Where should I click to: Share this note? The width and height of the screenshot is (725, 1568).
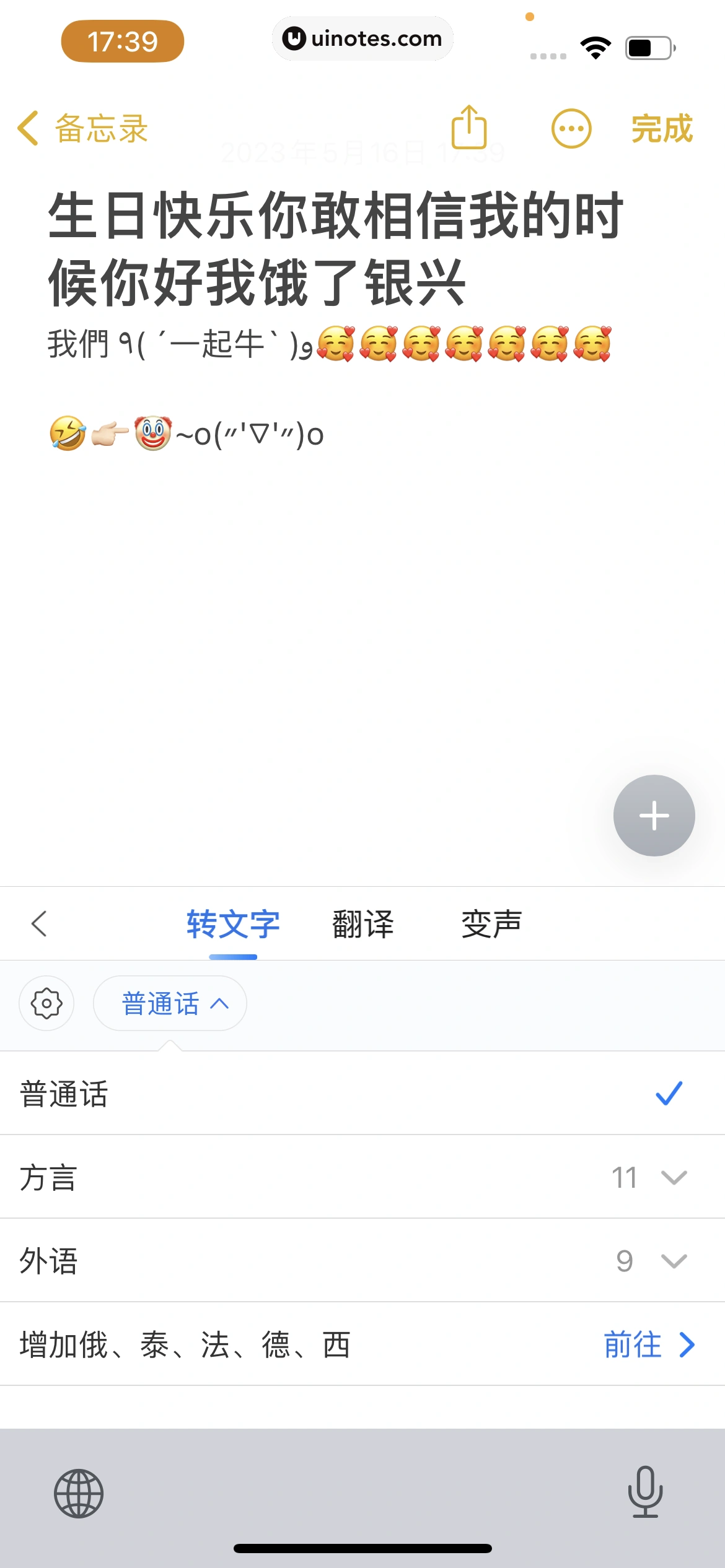click(469, 128)
